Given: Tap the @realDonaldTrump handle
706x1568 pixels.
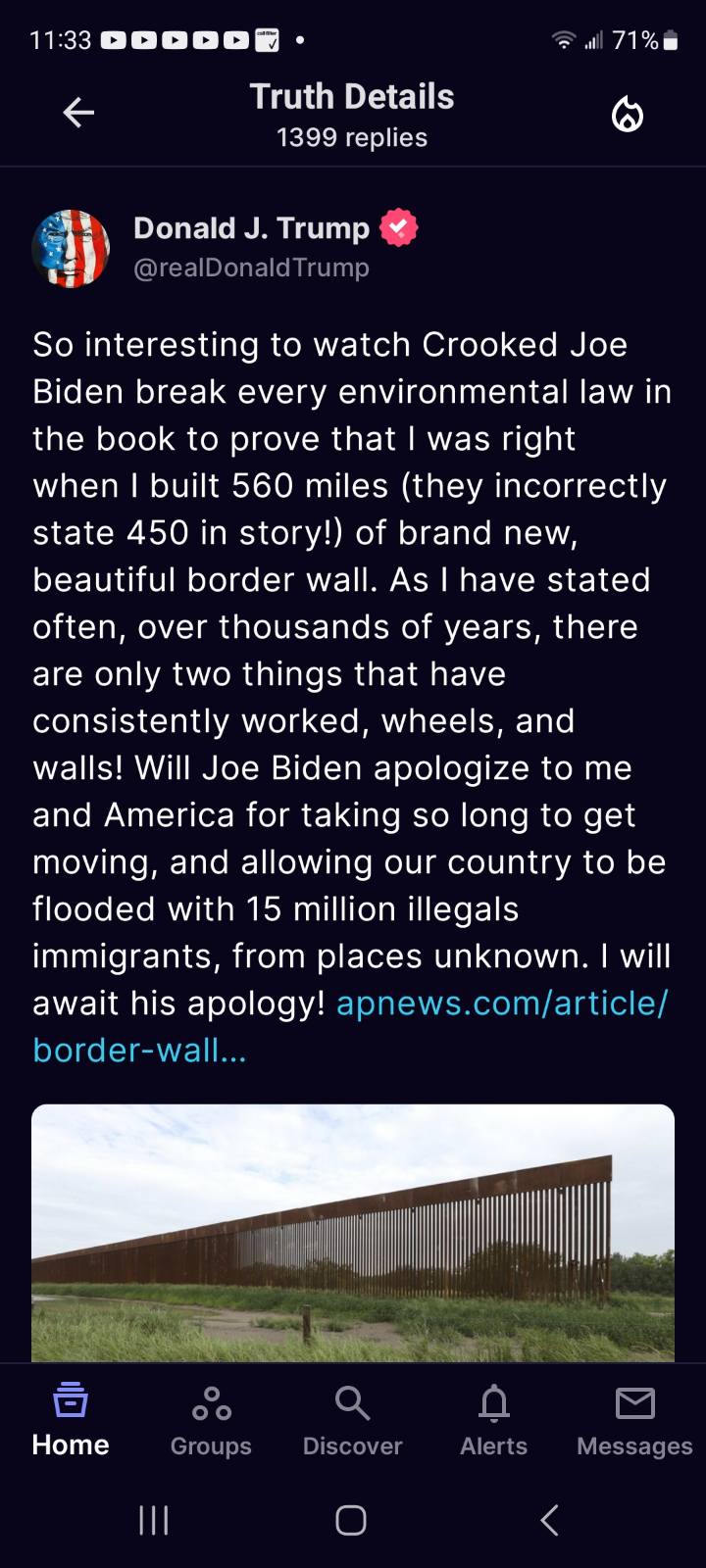Looking at the screenshot, I should click(251, 267).
